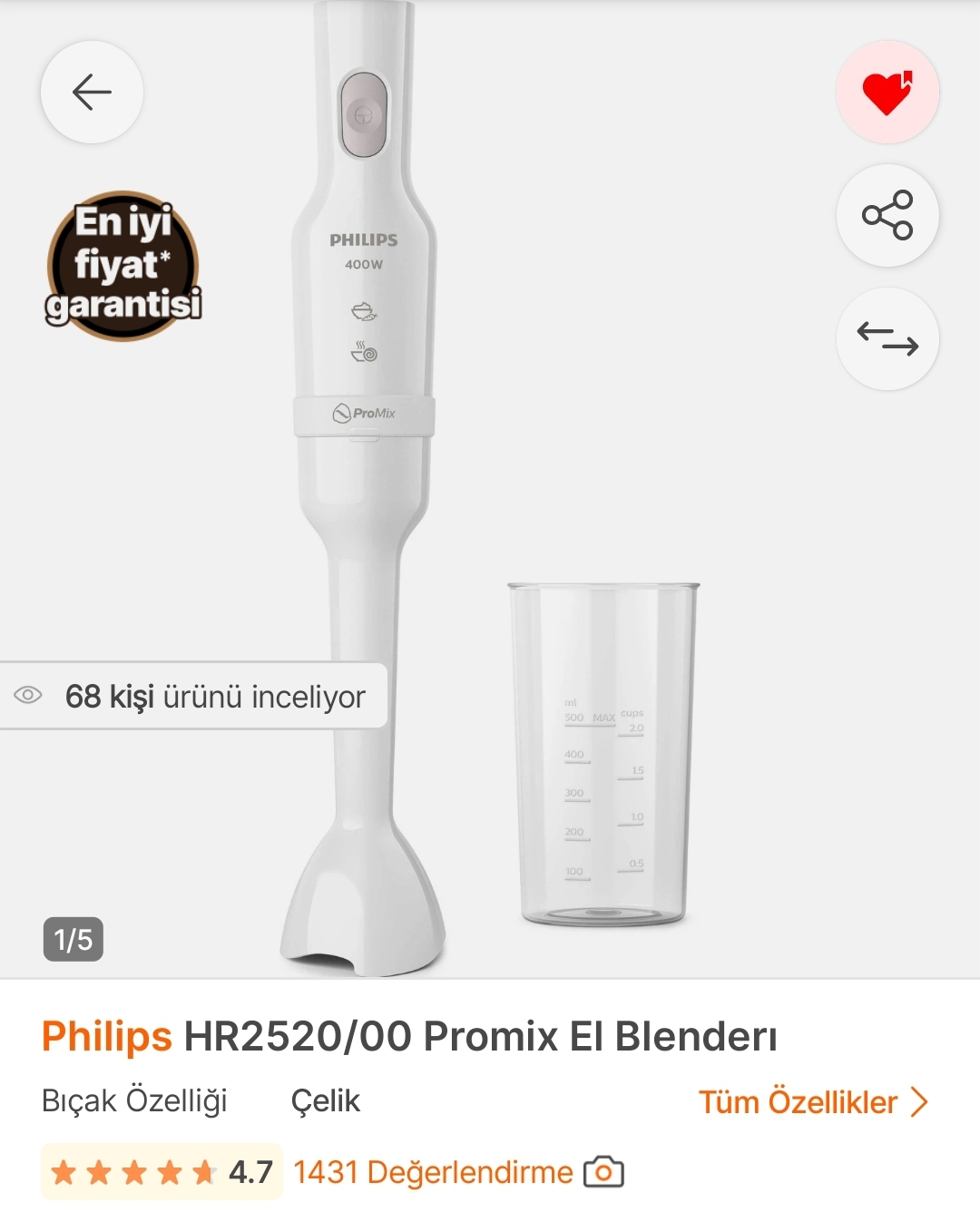Go back using the arrow button
Screen dimensions: 980x1212
pos(92,92)
